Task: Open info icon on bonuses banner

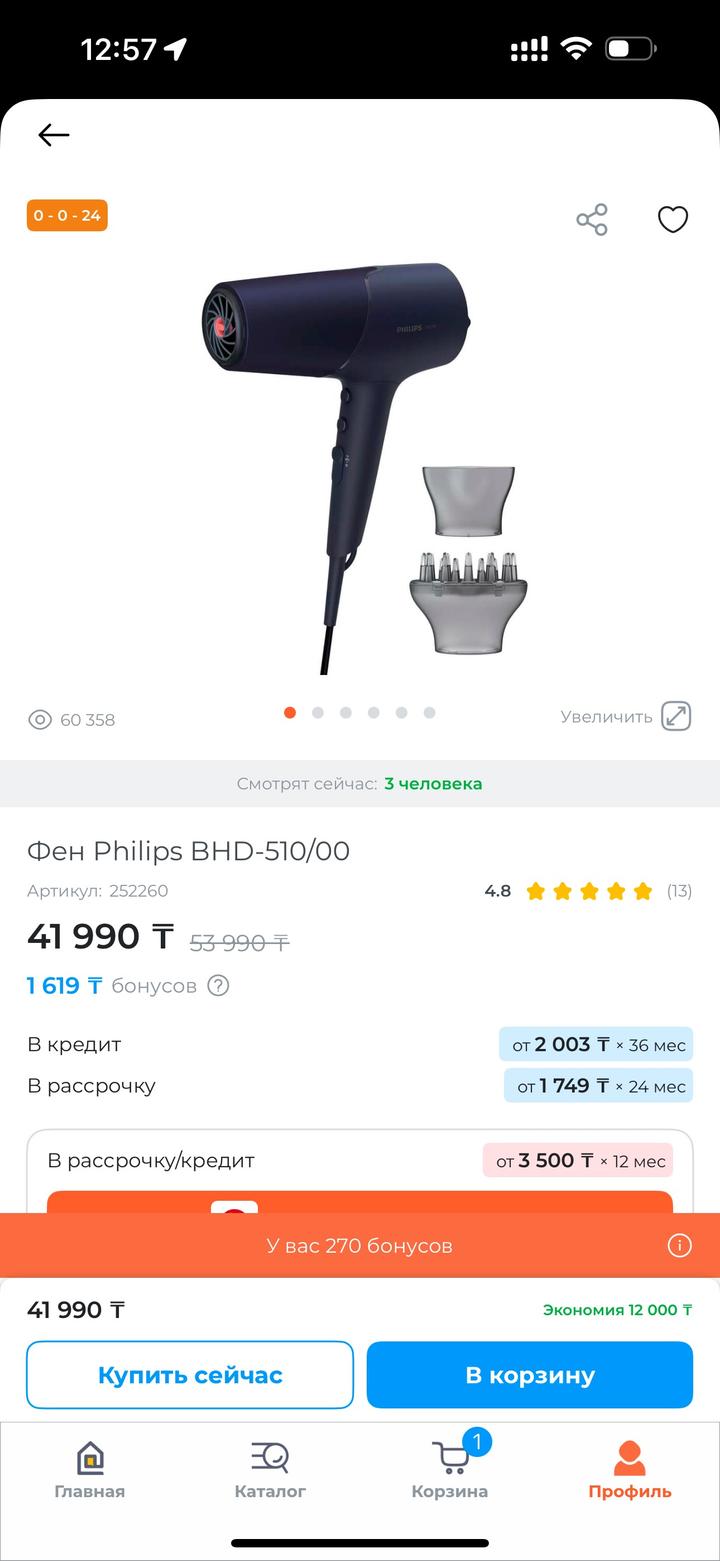Action: click(x=679, y=1245)
